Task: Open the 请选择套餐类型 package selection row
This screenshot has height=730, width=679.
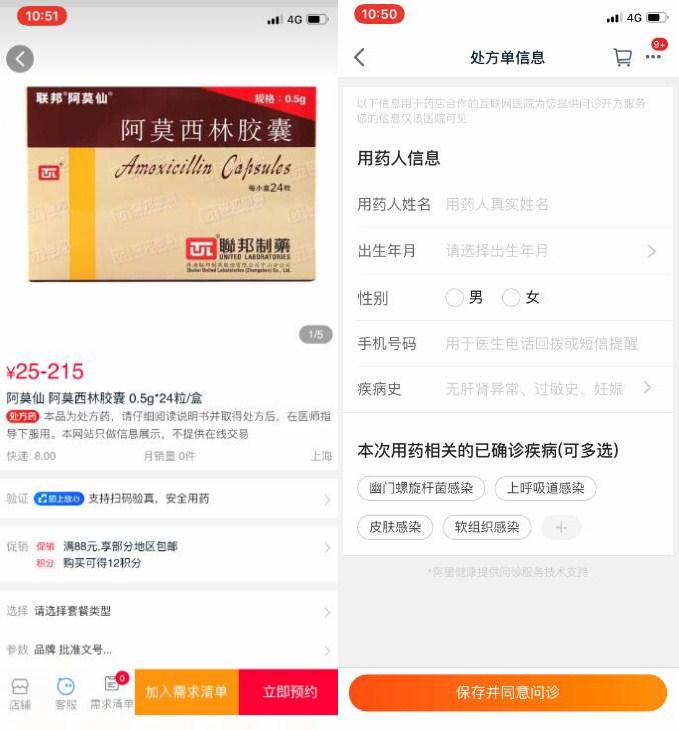Action: [168, 611]
